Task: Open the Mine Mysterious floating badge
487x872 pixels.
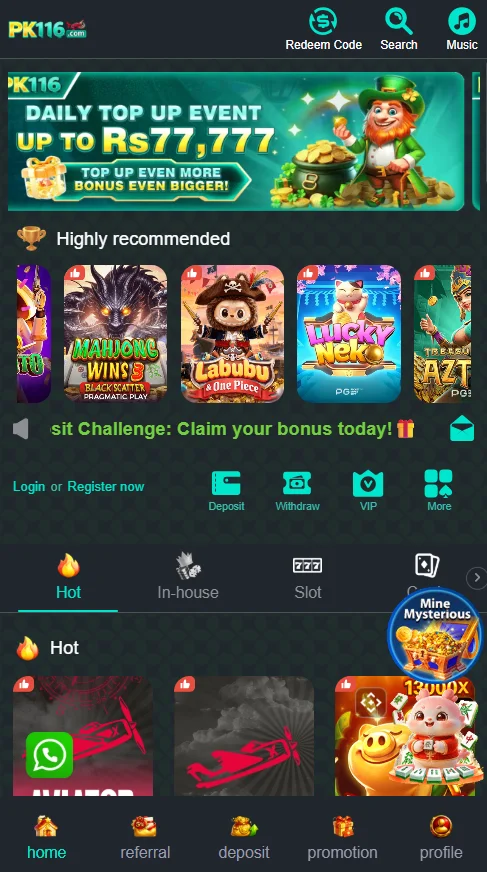Action: point(435,635)
